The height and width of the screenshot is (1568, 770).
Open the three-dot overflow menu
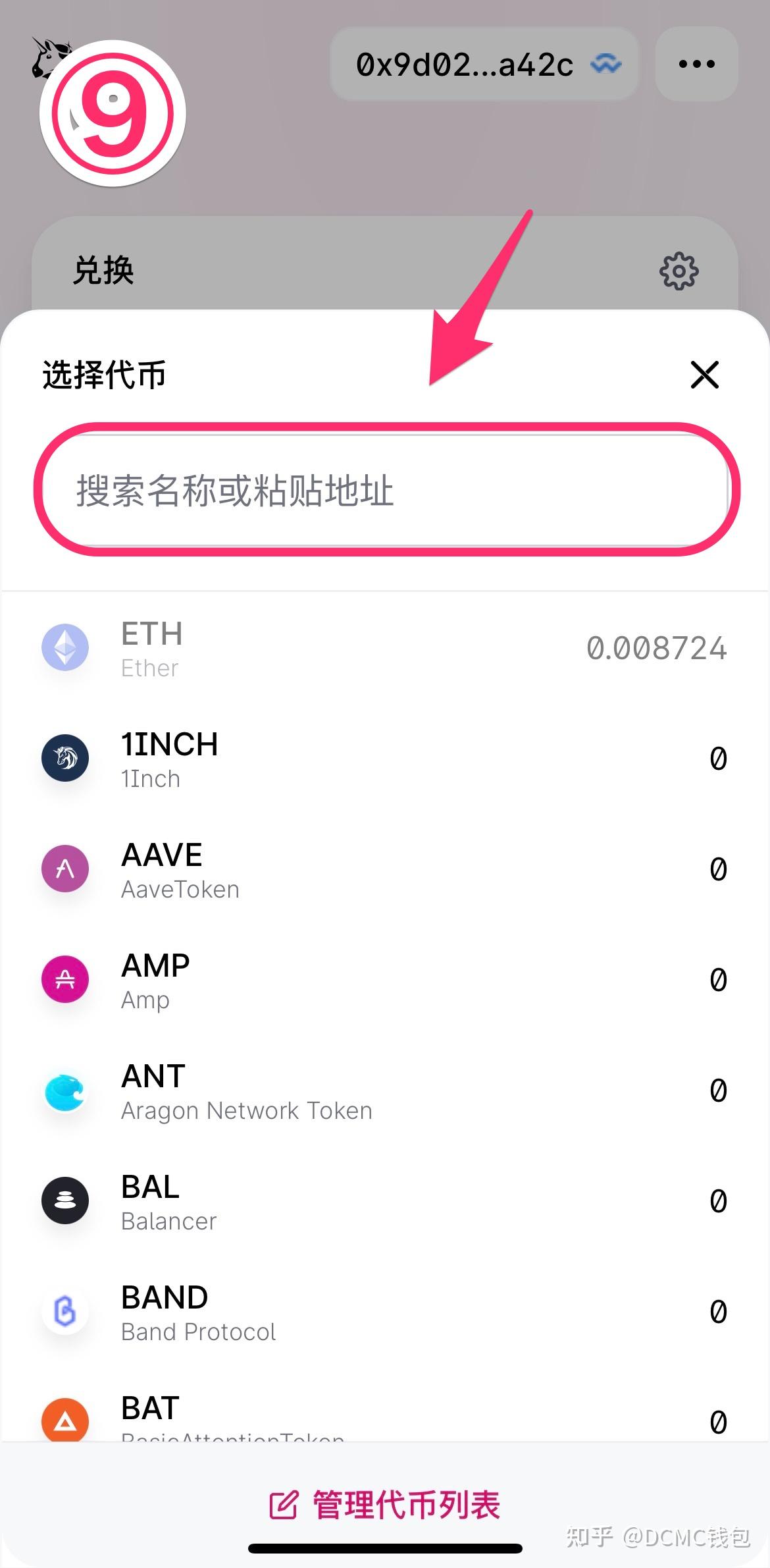pos(696,64)
